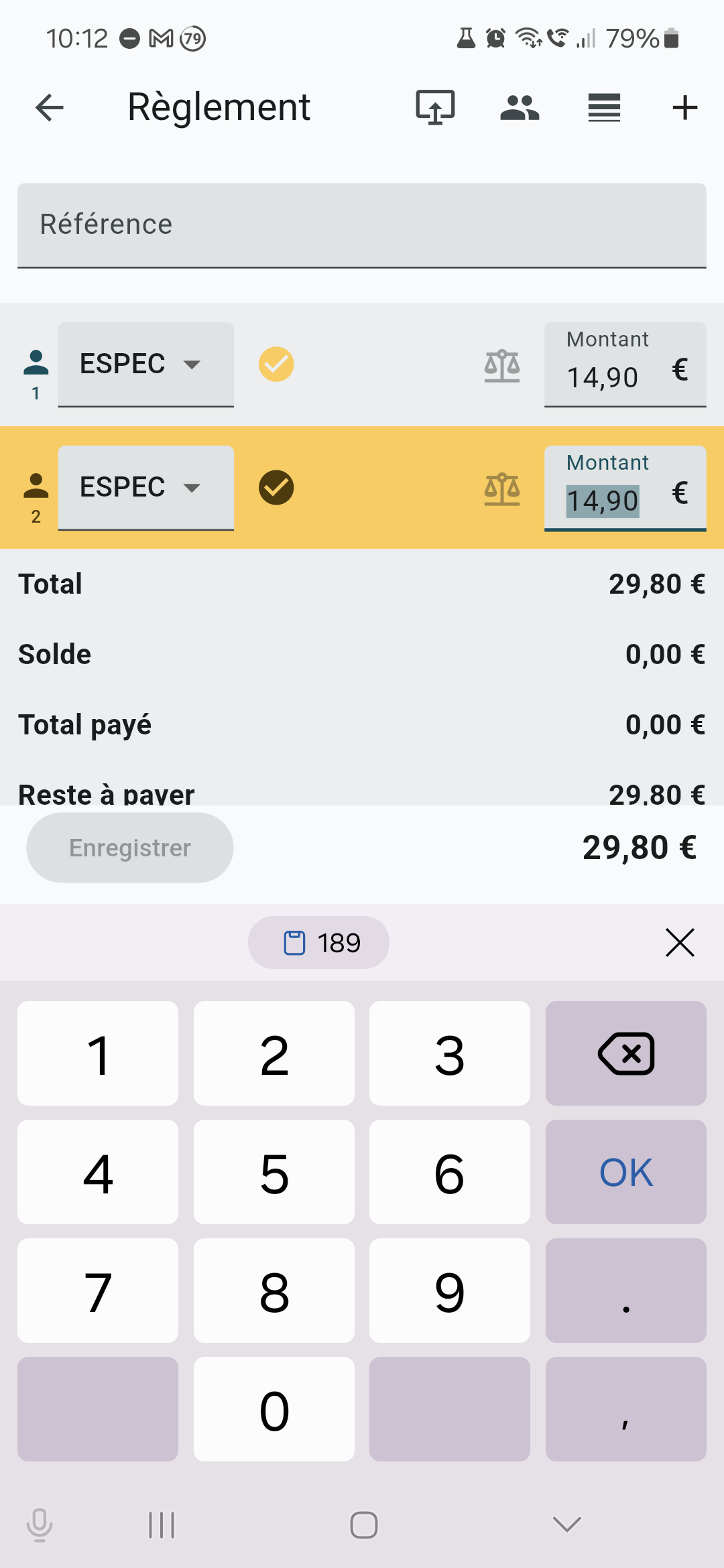
Task: Paste the clipboard suggestion 189
Action: pos(318,942)
